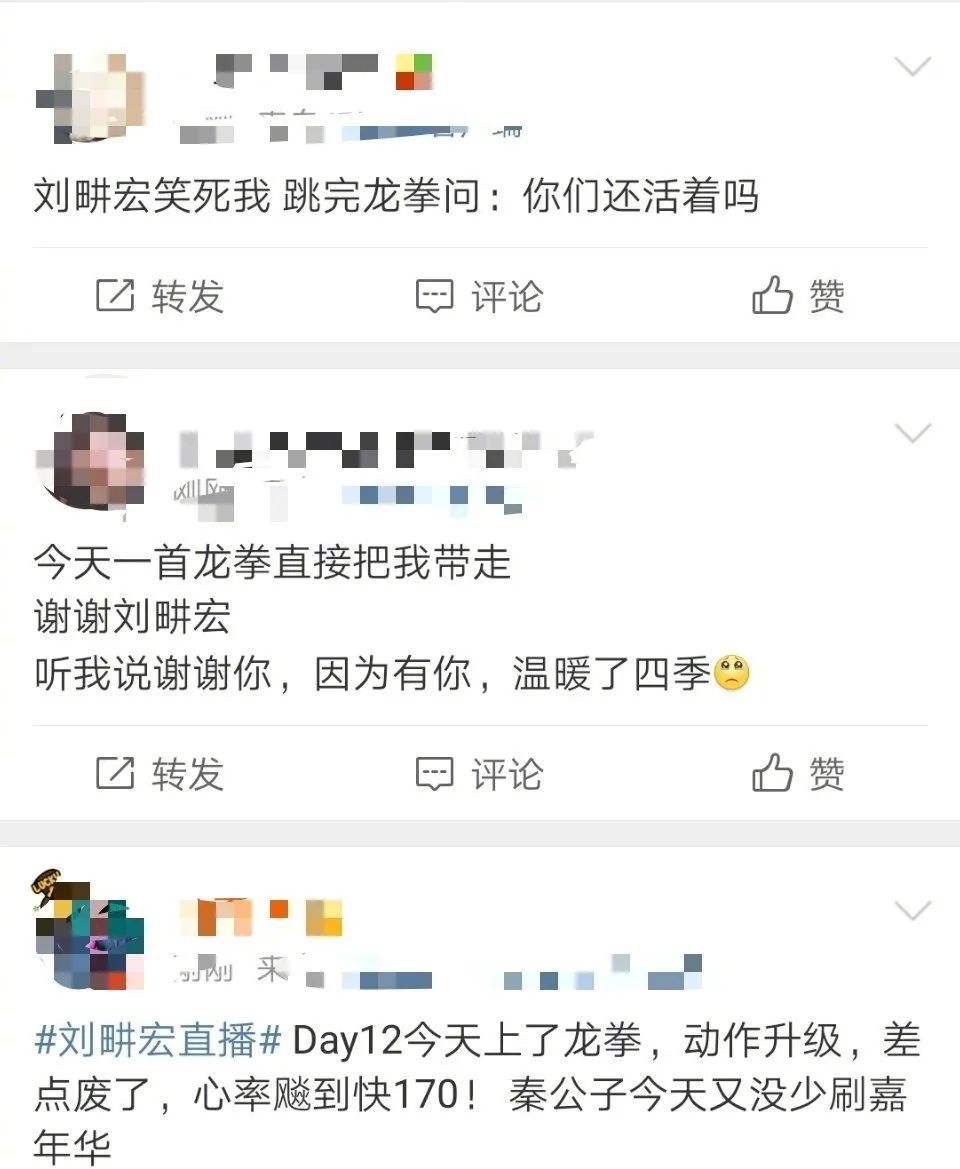Comment on the 温暖了四季 post
960x1169 pixels.
coord(480,773)
